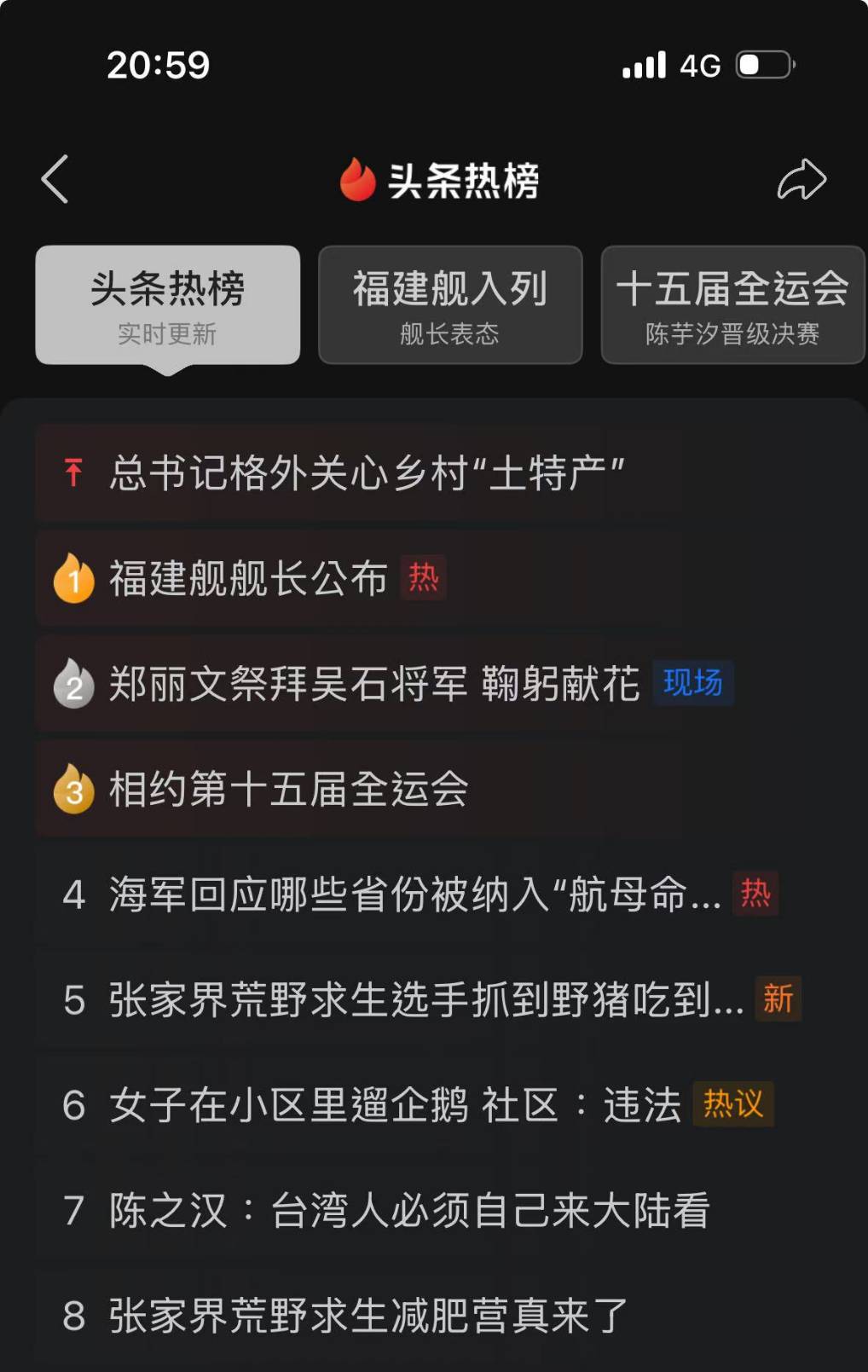Tap the silver number-2 flame rank icon

73,684
